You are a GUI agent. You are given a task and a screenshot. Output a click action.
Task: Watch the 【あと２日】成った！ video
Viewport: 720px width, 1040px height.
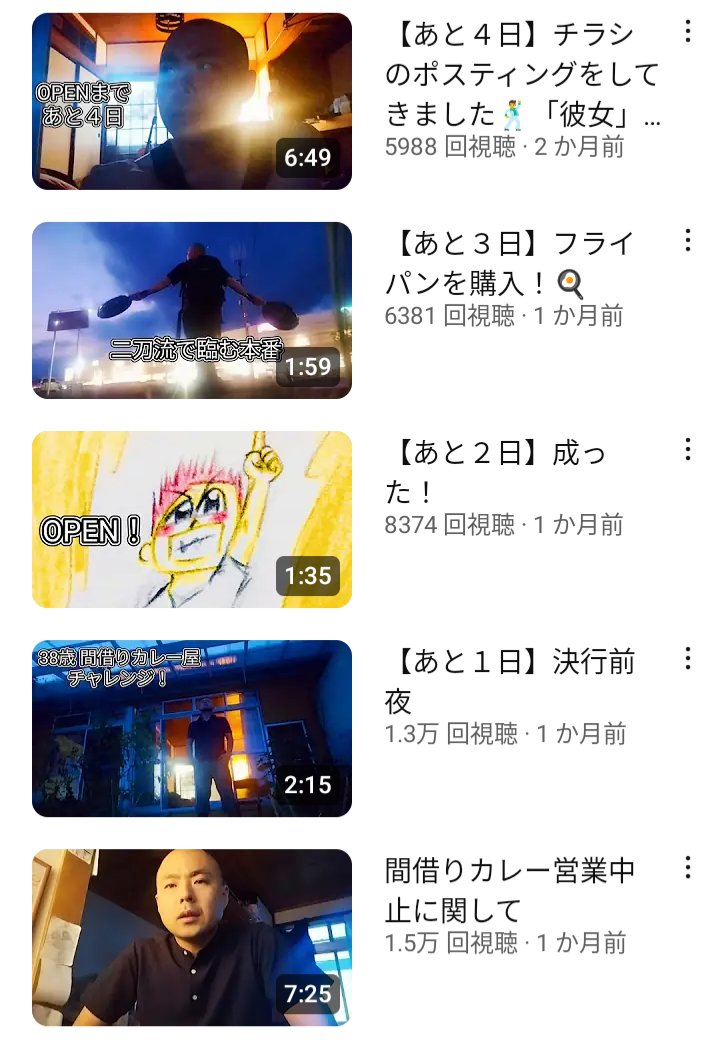[192, 519]
